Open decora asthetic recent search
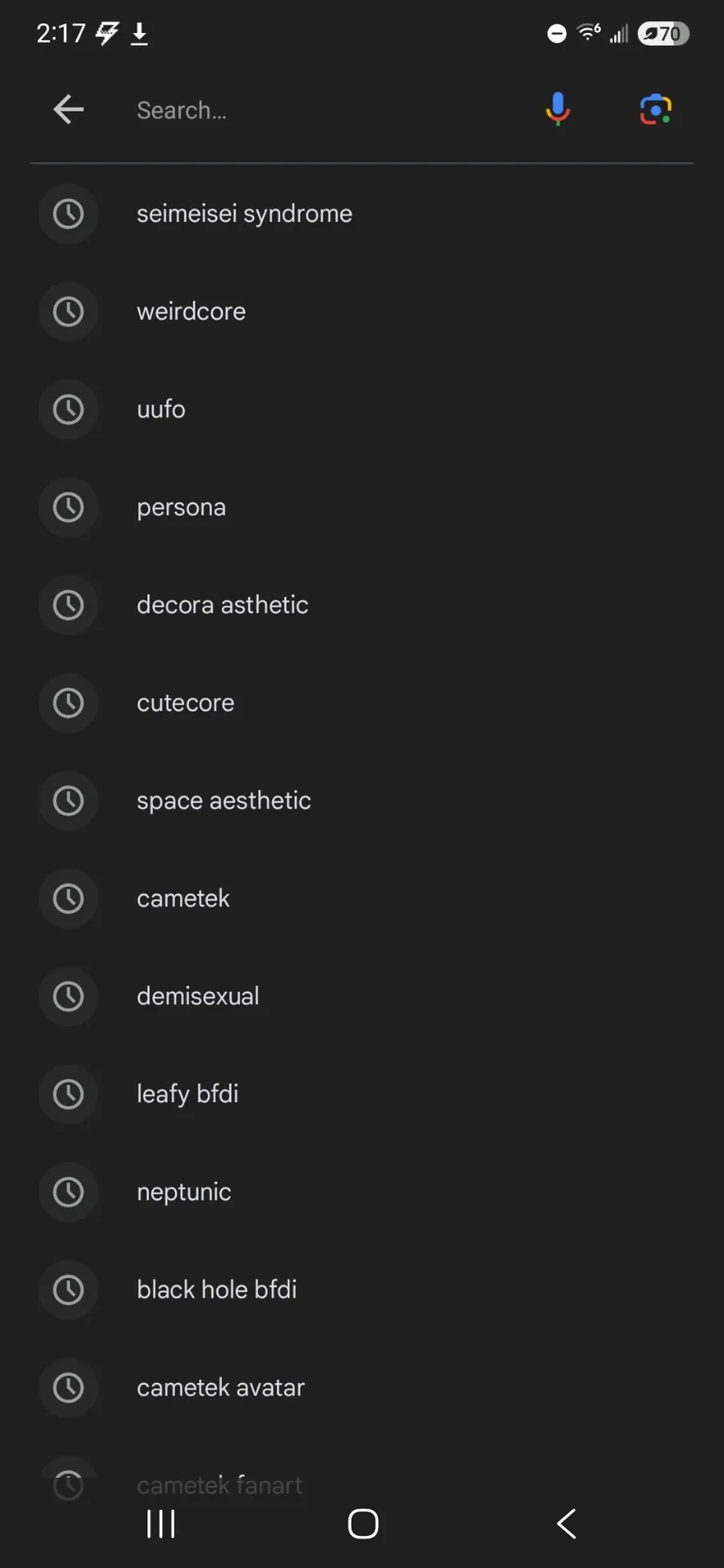The width and height of the screenshot is (724, 1568). tap(362, 605)
